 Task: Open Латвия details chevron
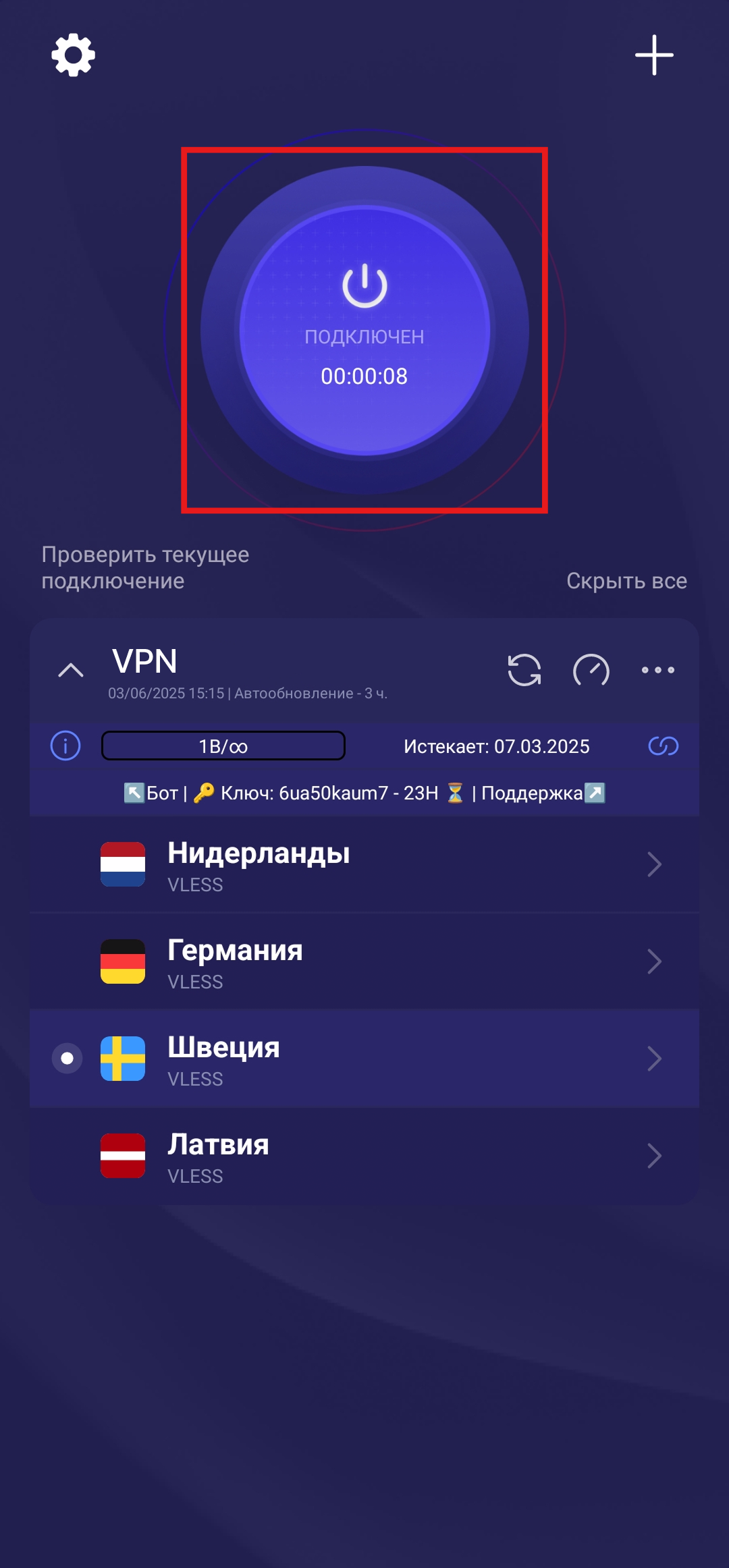(654, 1156)
